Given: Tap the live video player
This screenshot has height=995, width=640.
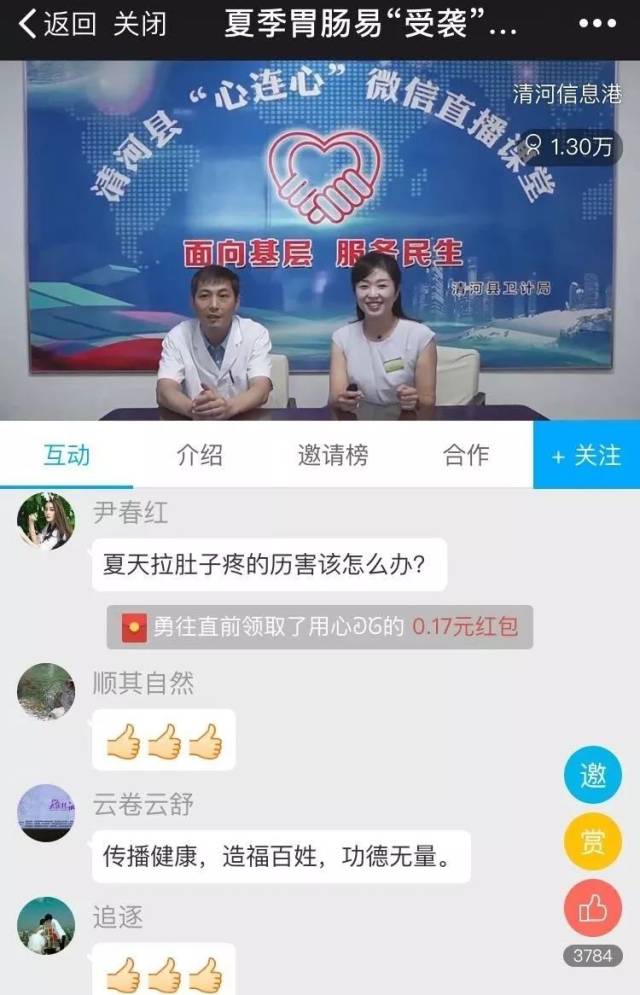Looking at the screenshot, I should point(320,240).
